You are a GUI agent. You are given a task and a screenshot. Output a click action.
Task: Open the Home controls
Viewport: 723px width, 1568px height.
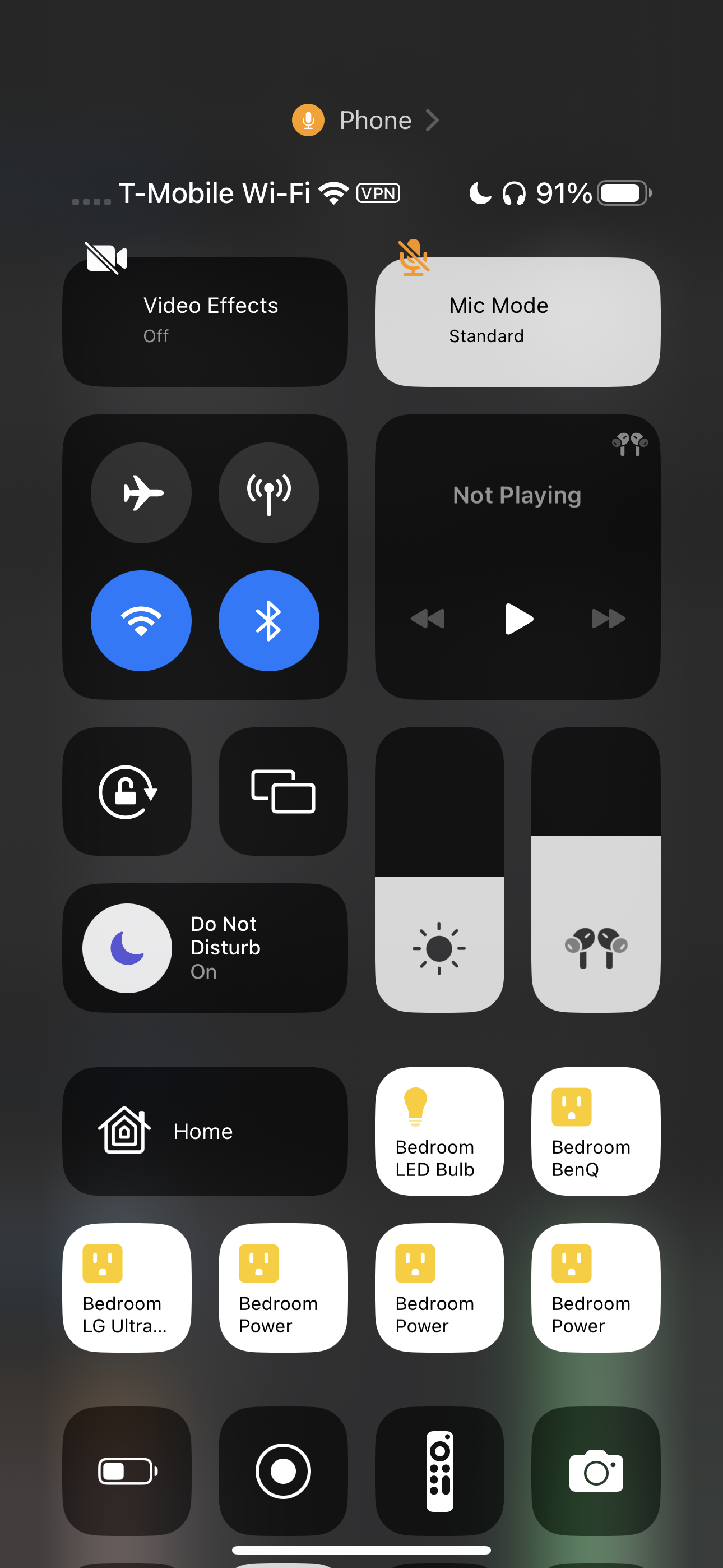205,1131
